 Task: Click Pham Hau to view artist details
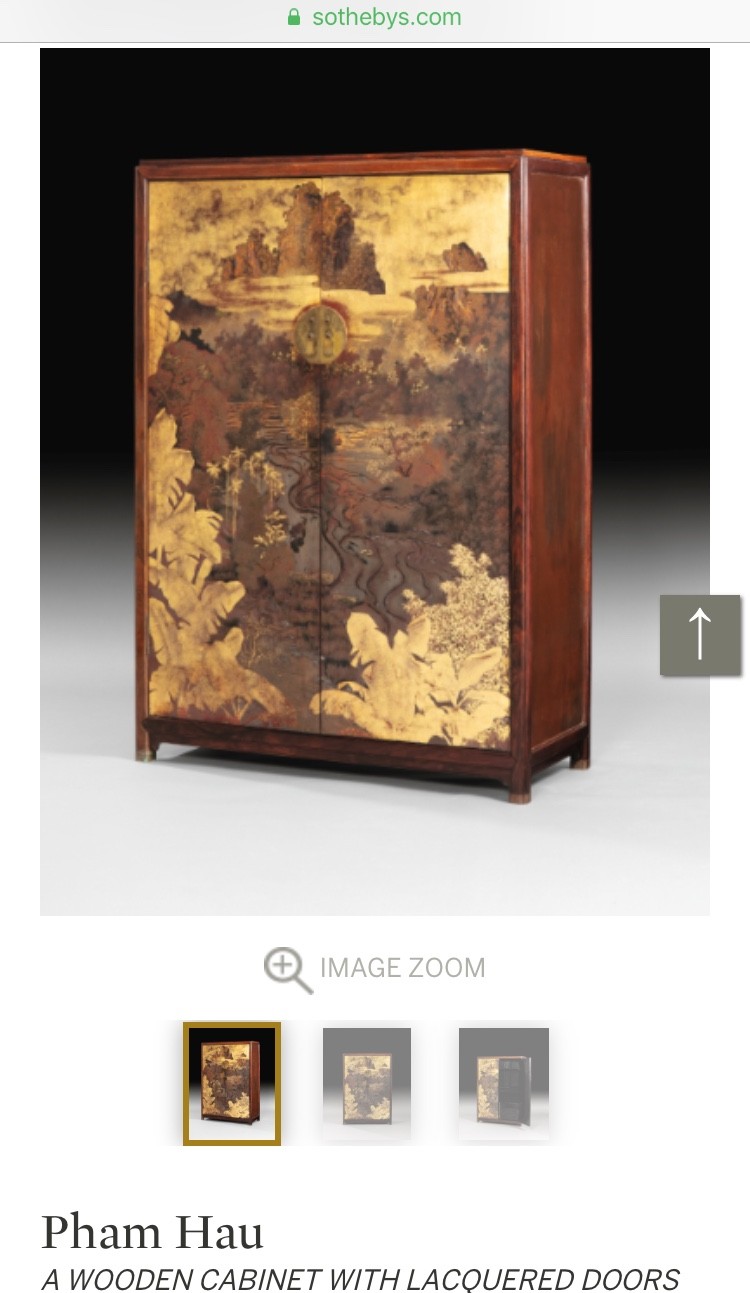[152, 1232]
